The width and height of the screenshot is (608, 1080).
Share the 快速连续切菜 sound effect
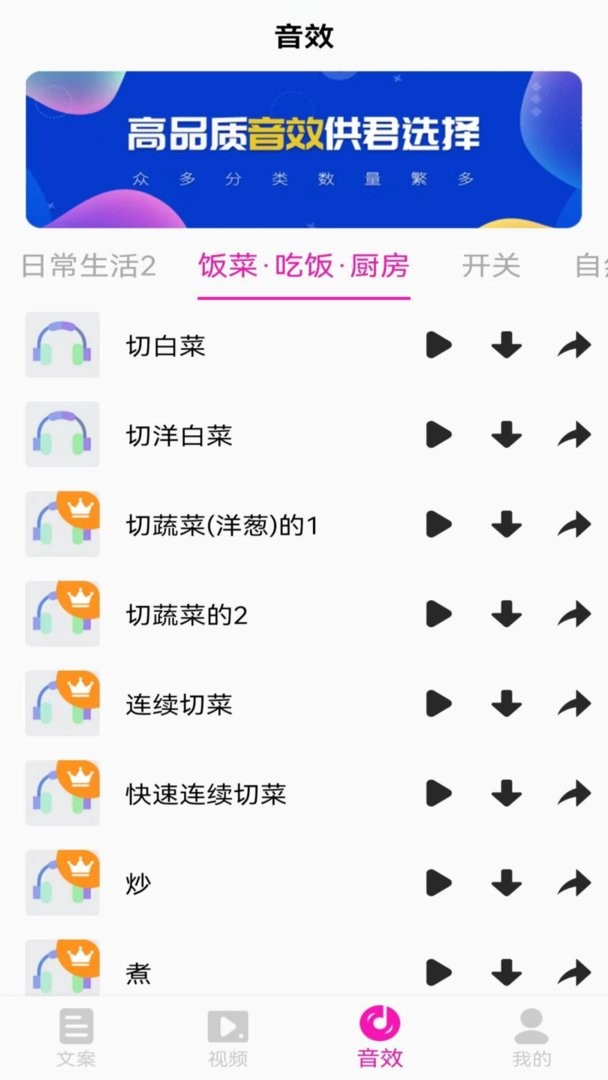[574, 794]
